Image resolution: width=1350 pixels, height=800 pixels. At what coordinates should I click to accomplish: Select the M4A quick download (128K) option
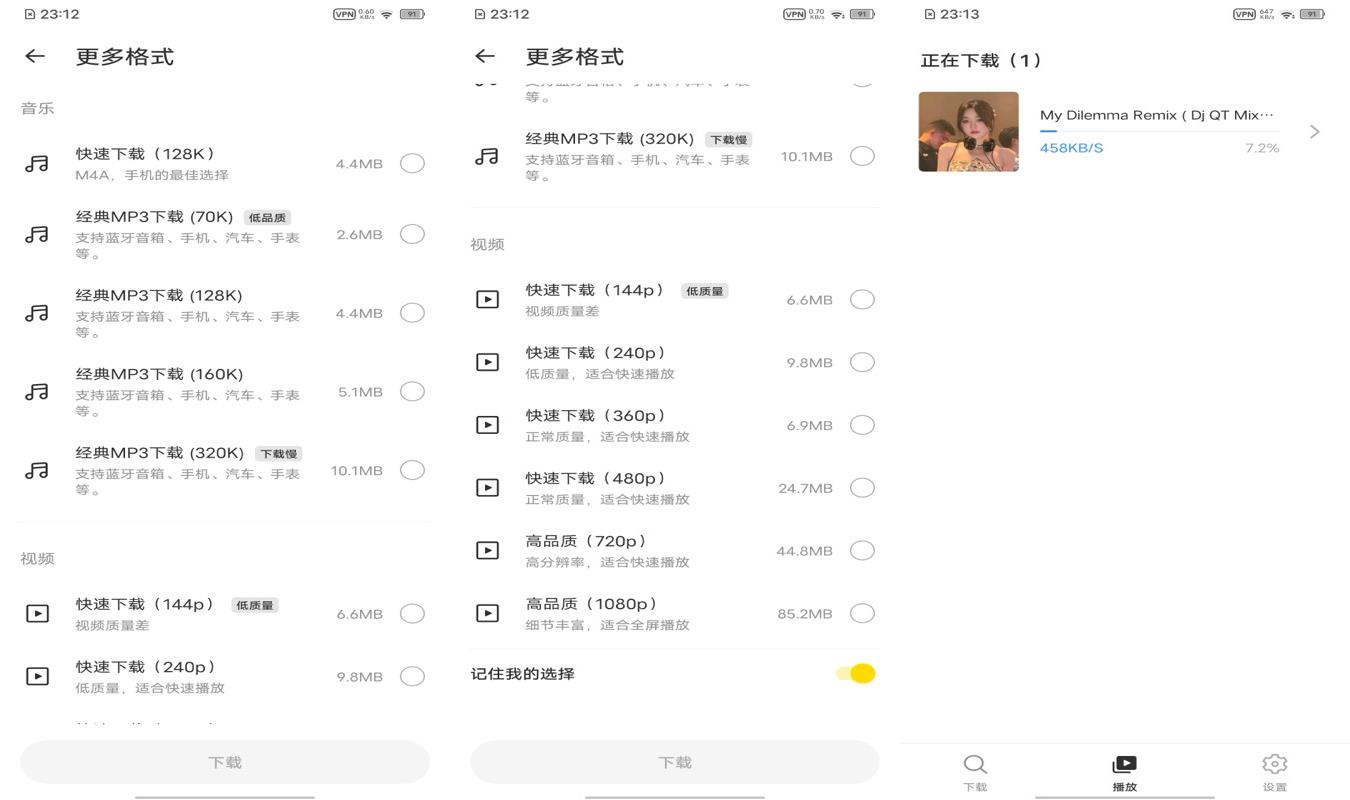(x=412, y=163)
